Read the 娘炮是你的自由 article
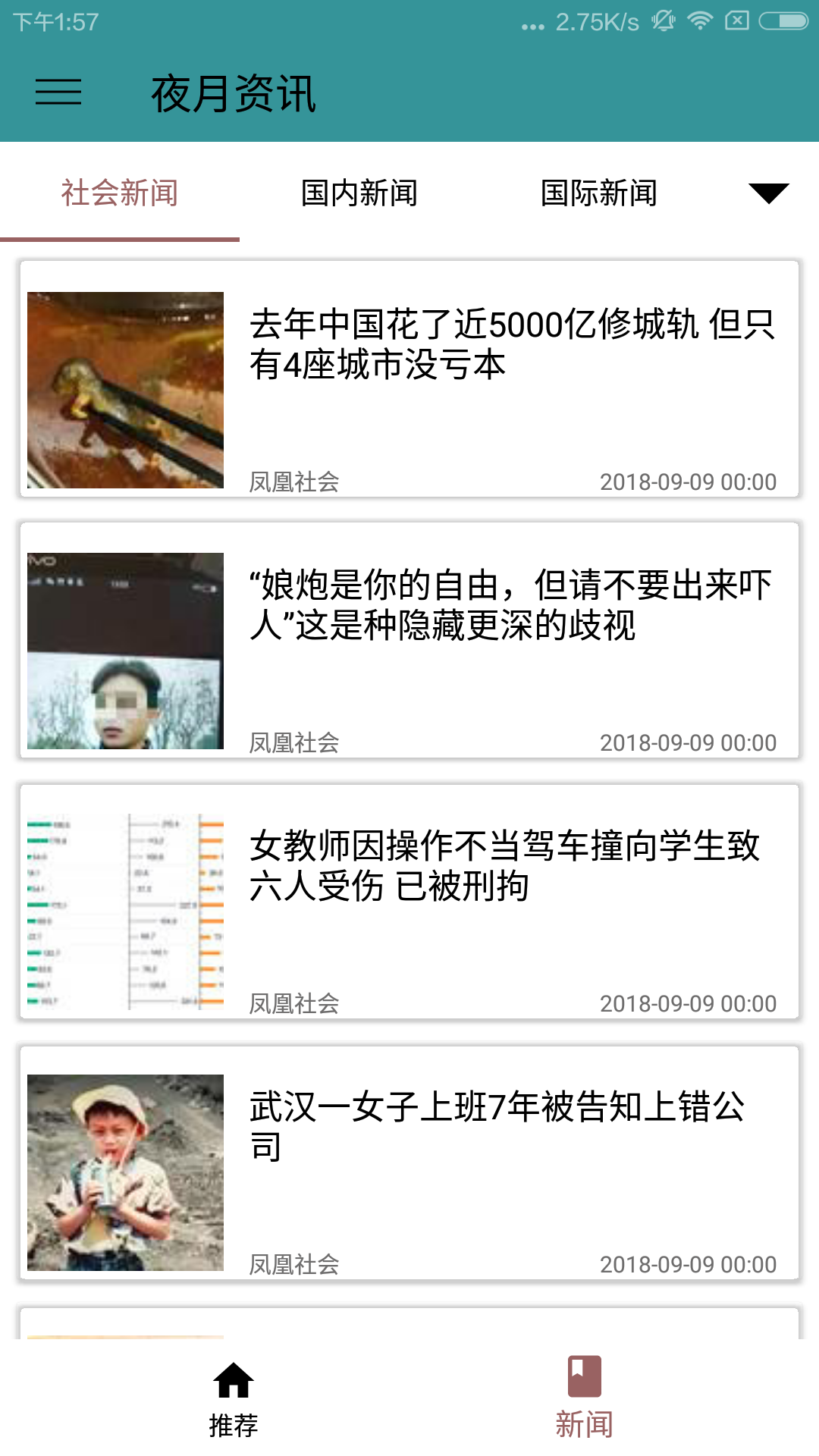 click(x=409, y=640)
